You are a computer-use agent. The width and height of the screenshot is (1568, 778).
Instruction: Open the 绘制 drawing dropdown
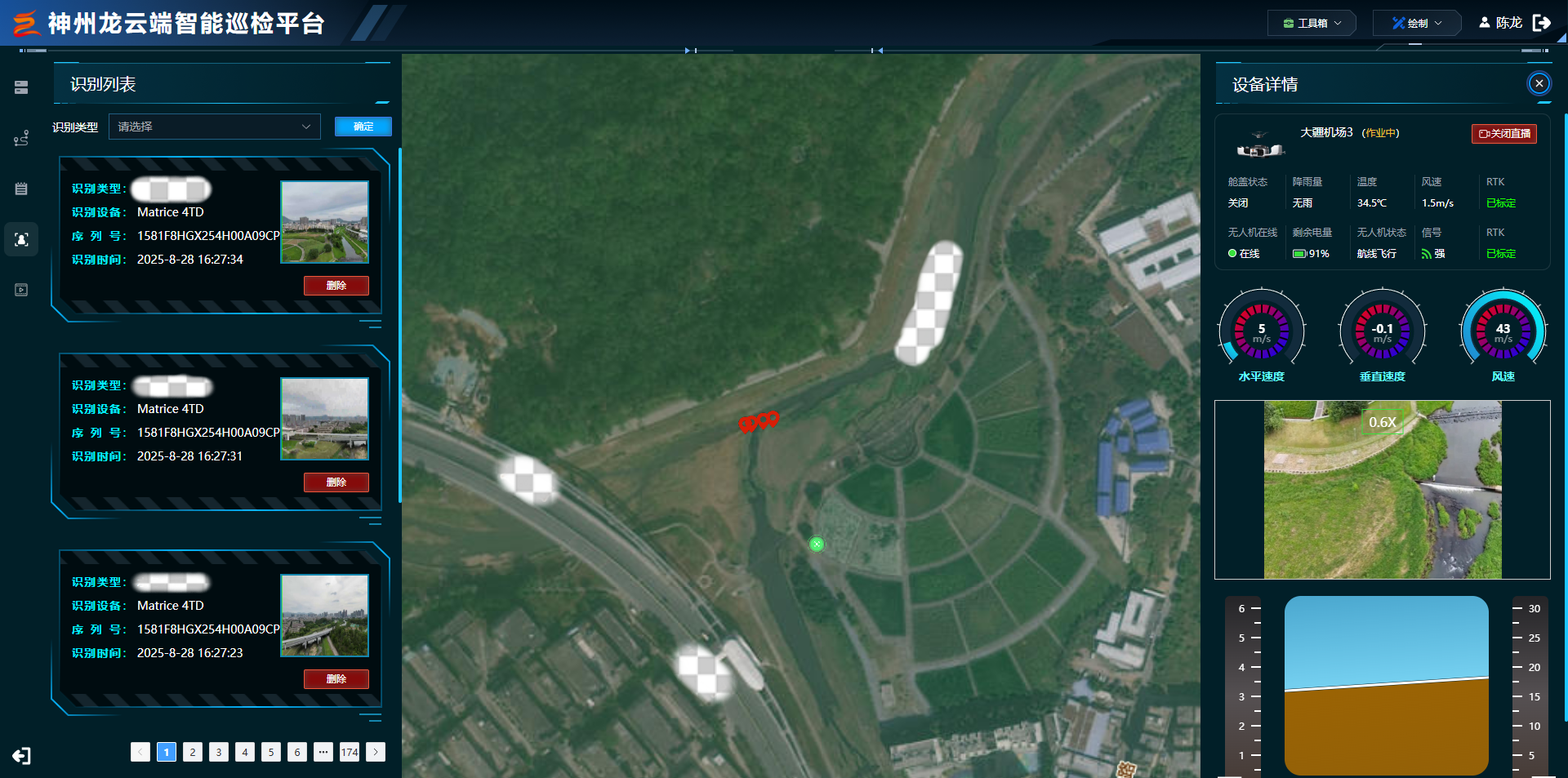(x=1417, y=23)
